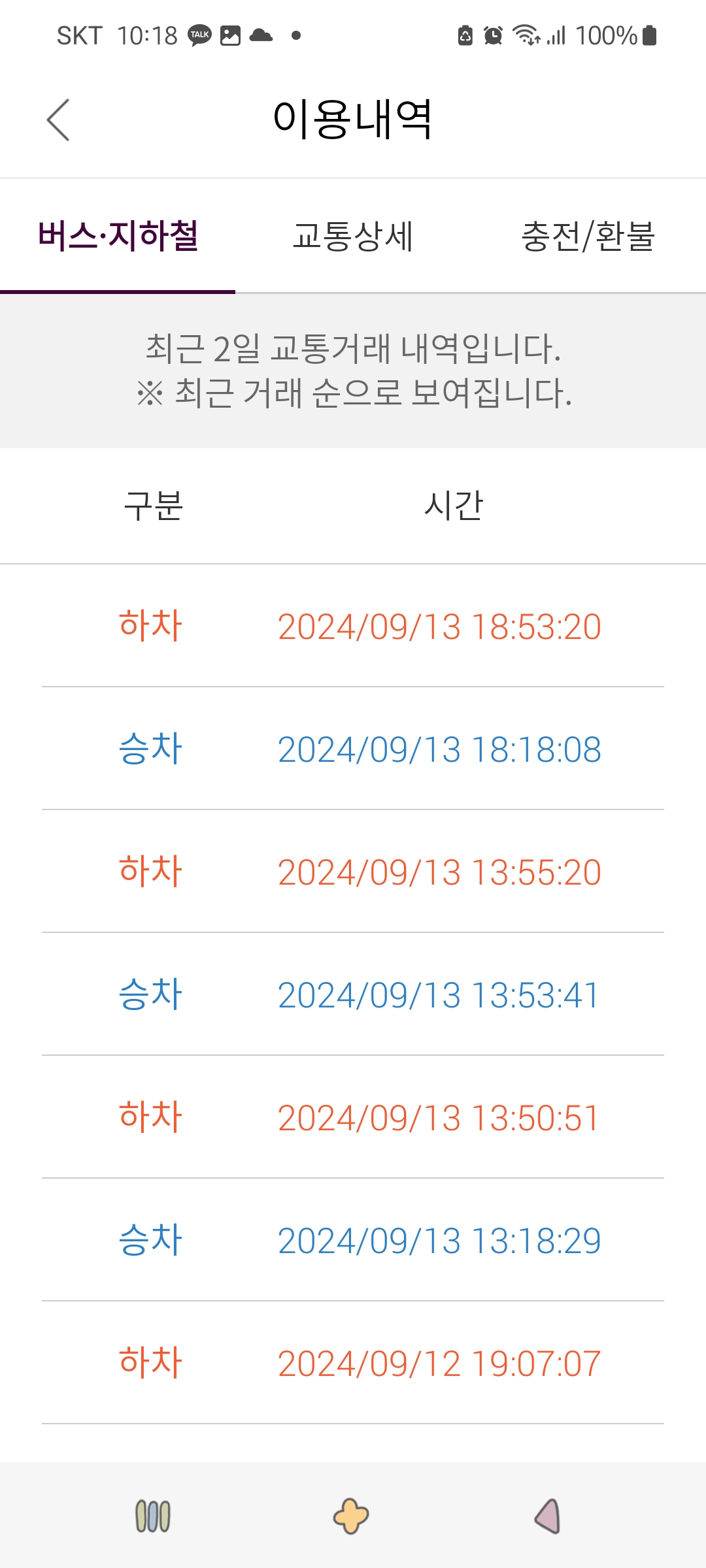706x1568 pixels.
Task: Select the 버스·지하철 tab
Action: pyautogui.click(x=118, y=236)
